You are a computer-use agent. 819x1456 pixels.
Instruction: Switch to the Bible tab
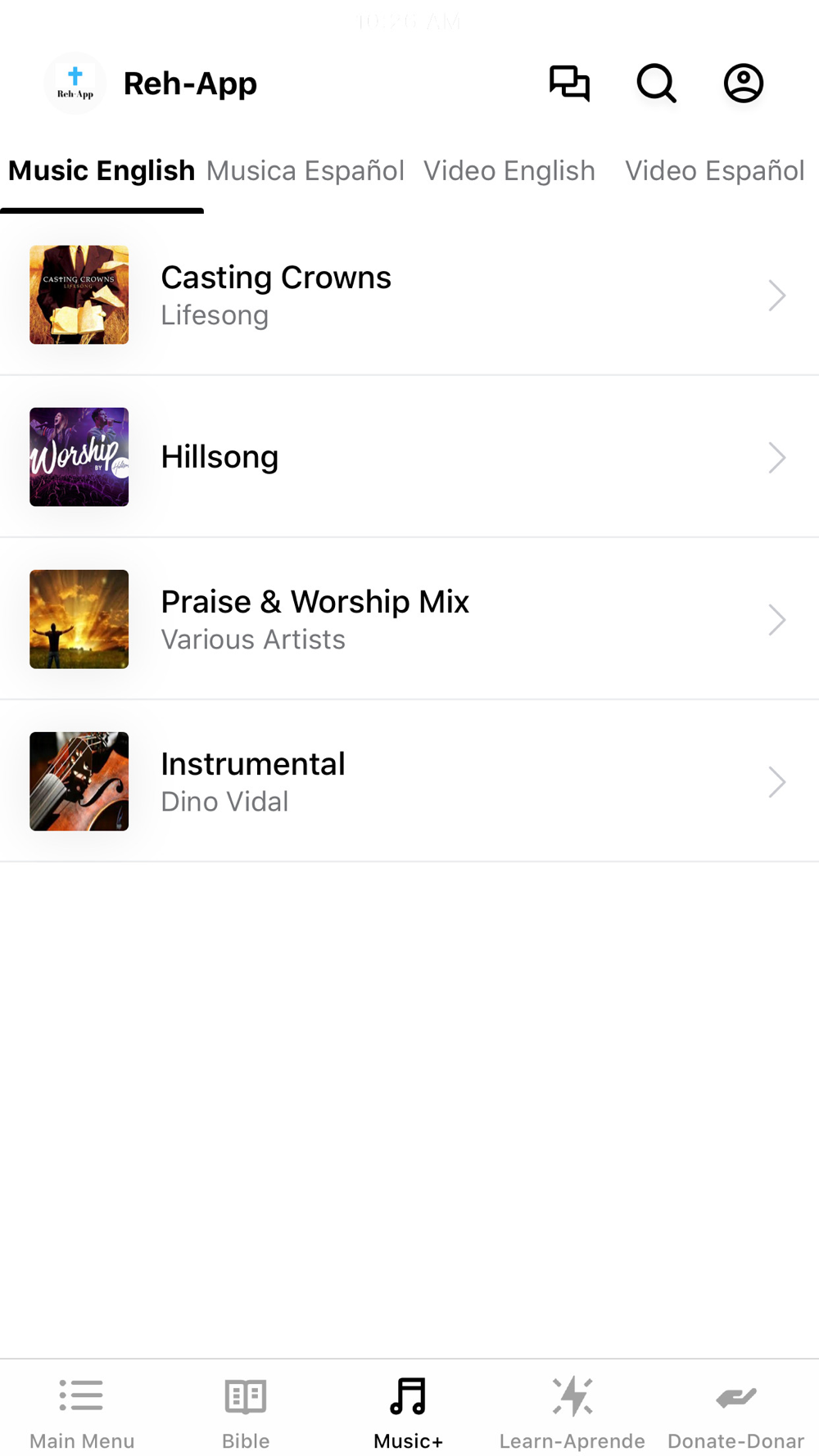246,1409
